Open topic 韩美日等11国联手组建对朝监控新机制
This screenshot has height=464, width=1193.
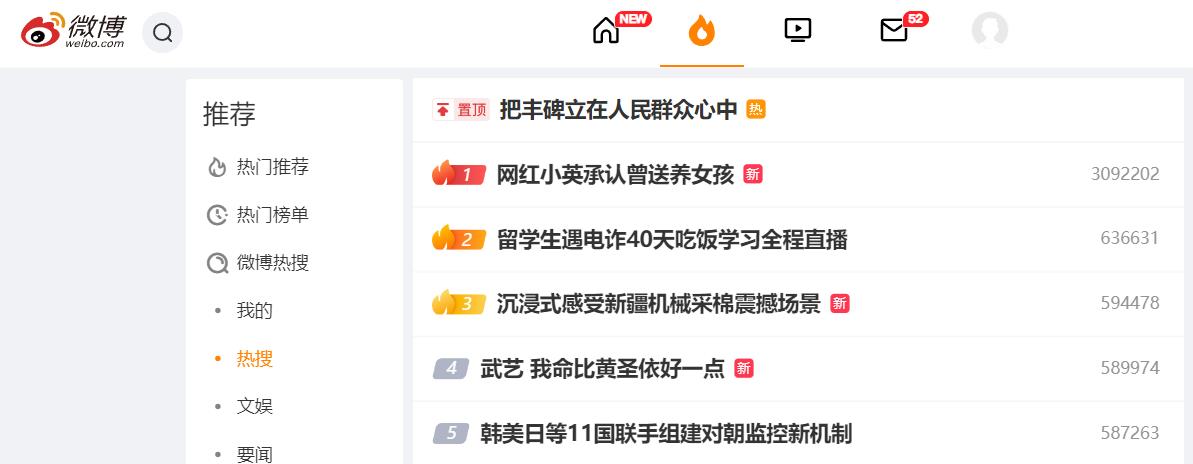point(666,434)
